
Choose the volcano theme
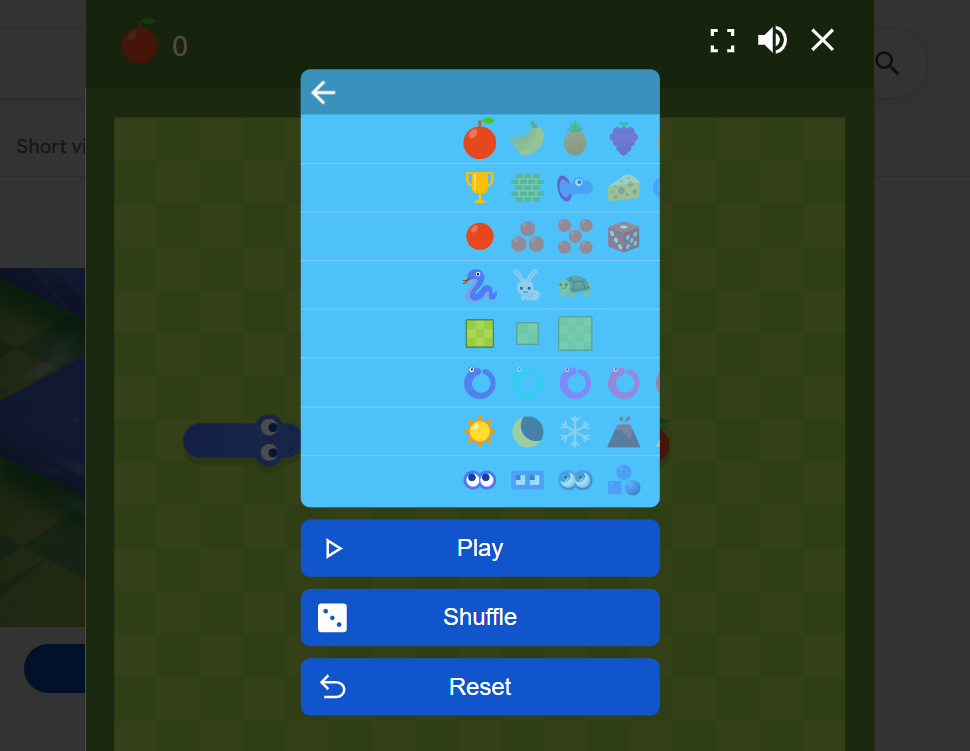(623, 431)
